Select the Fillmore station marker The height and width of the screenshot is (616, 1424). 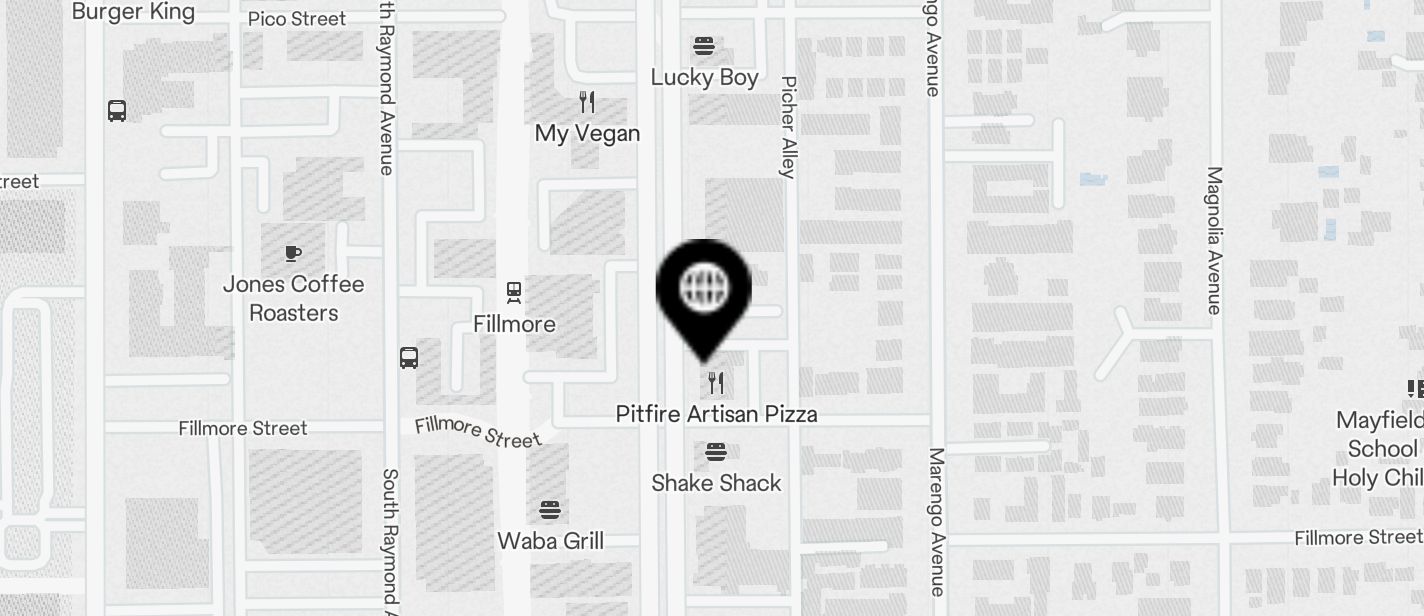coord(514,293)
